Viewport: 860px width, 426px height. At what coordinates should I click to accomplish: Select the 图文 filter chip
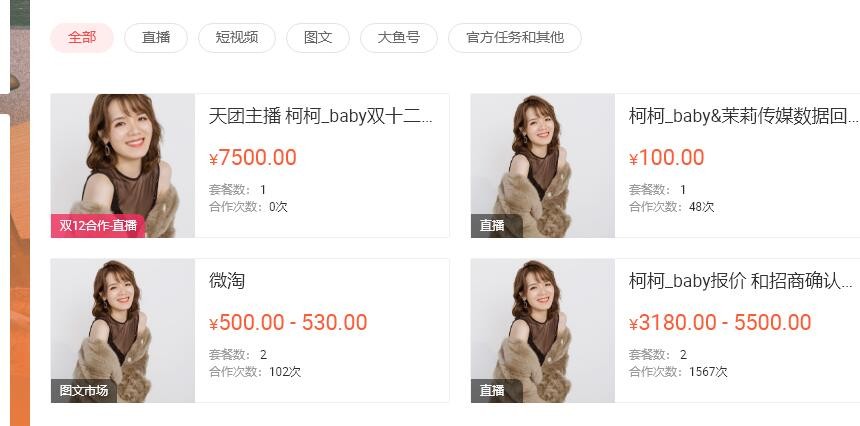[318, 37]
